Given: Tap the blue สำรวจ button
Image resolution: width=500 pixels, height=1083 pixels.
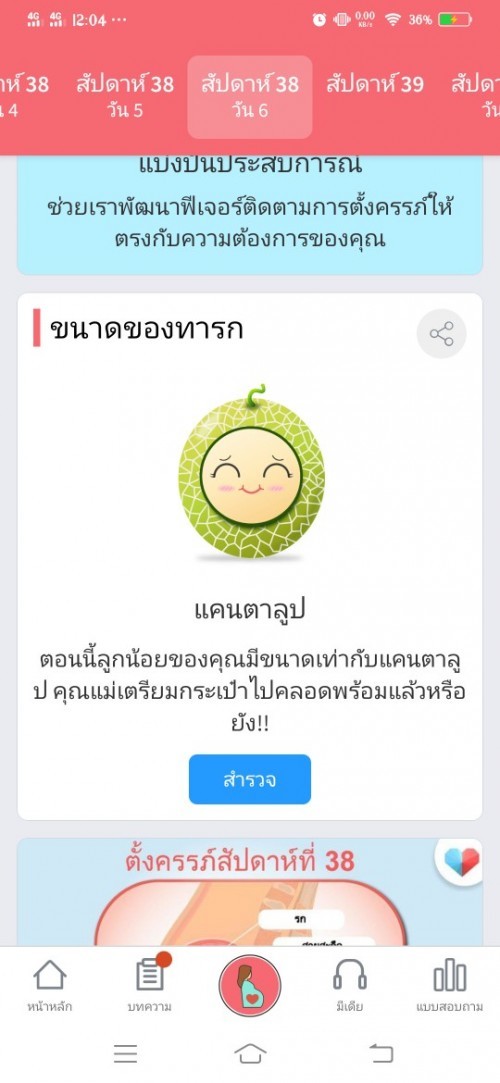Looking at the screenshot, I should pos(250,779).
